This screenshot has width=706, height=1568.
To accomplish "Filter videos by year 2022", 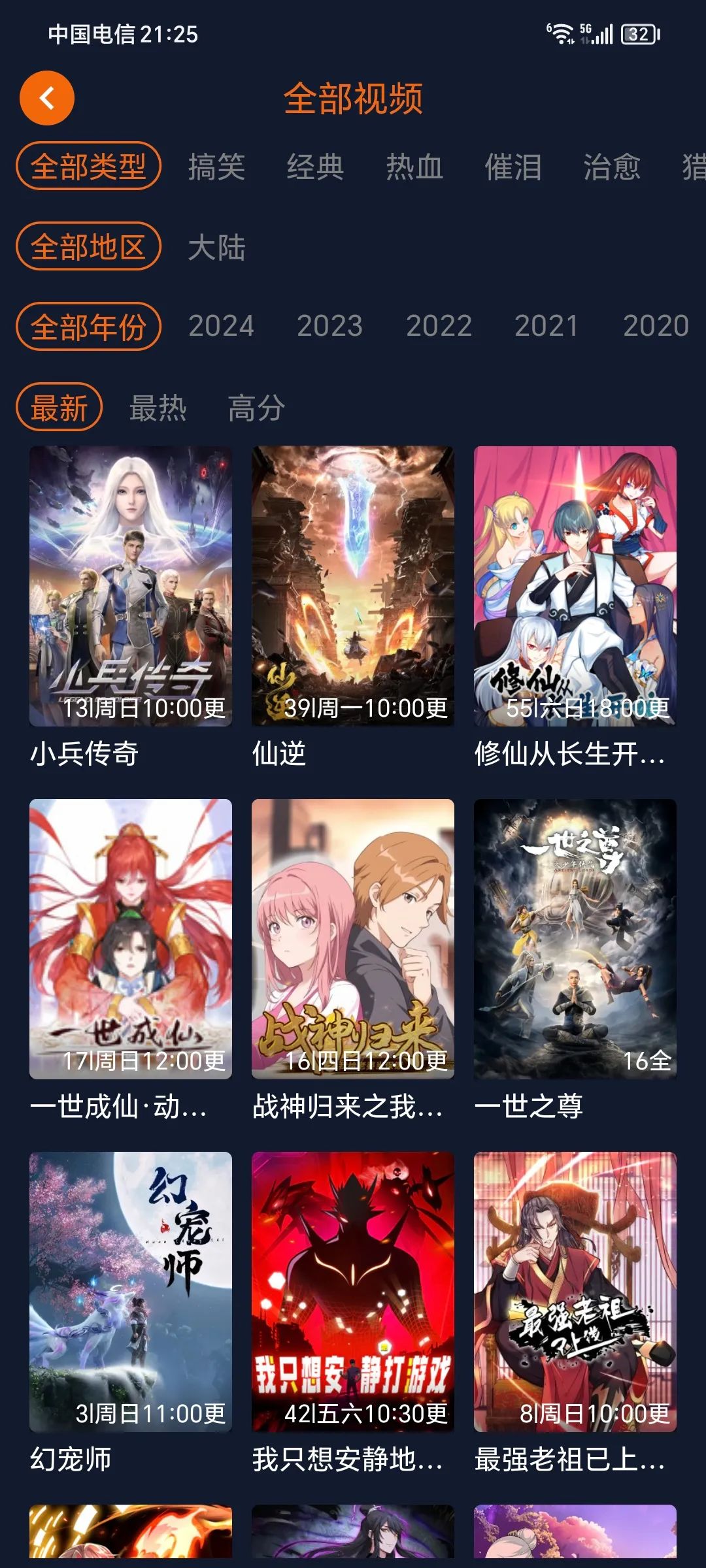I will tap(439, 326).
